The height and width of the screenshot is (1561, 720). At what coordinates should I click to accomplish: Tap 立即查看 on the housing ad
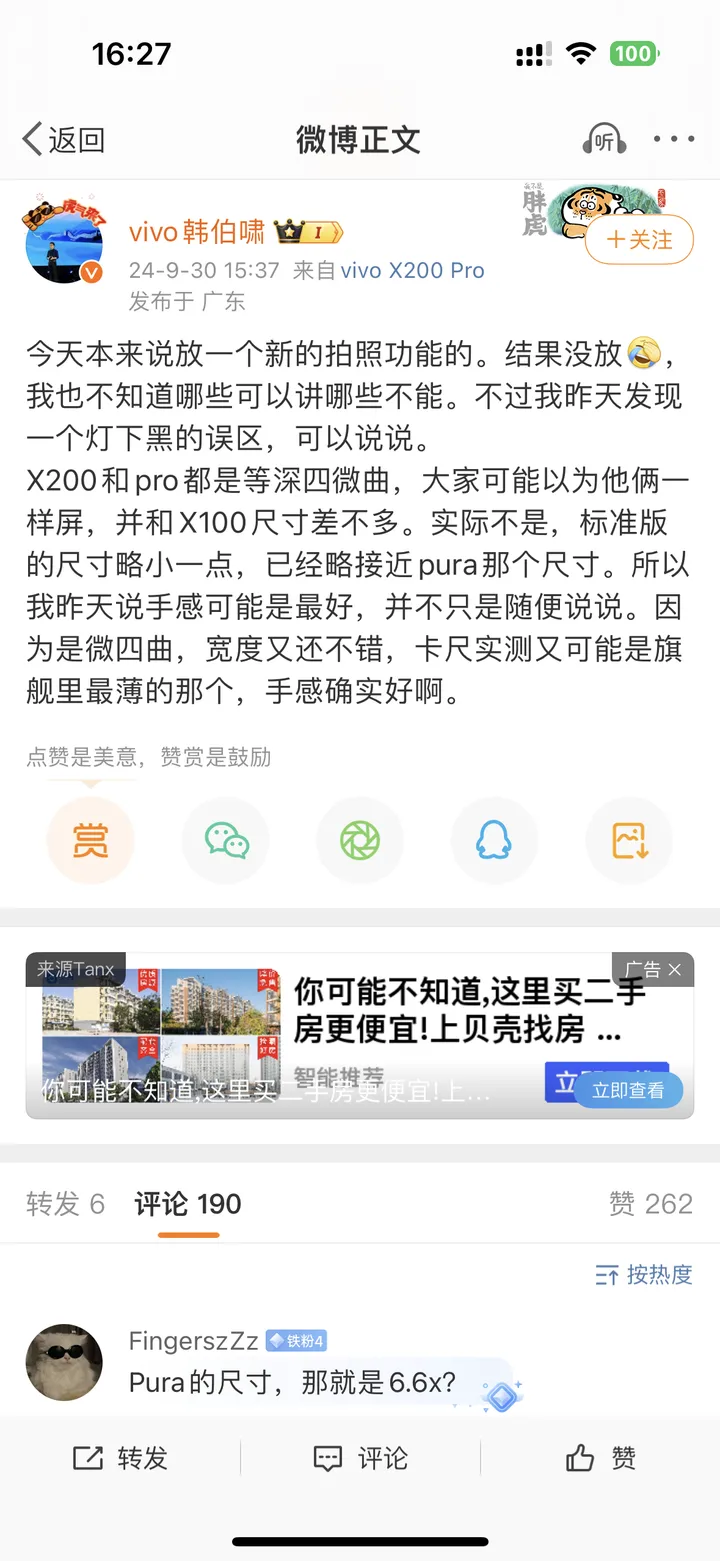pos(628,1090)
